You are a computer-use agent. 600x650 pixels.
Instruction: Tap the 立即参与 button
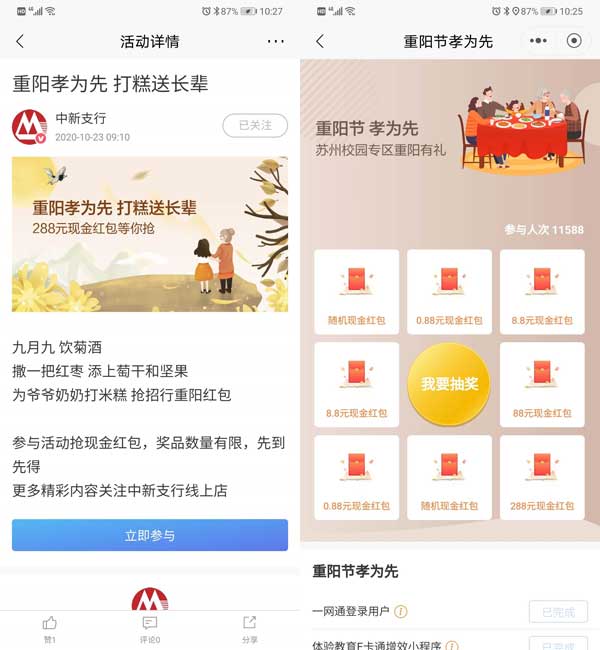150,535
